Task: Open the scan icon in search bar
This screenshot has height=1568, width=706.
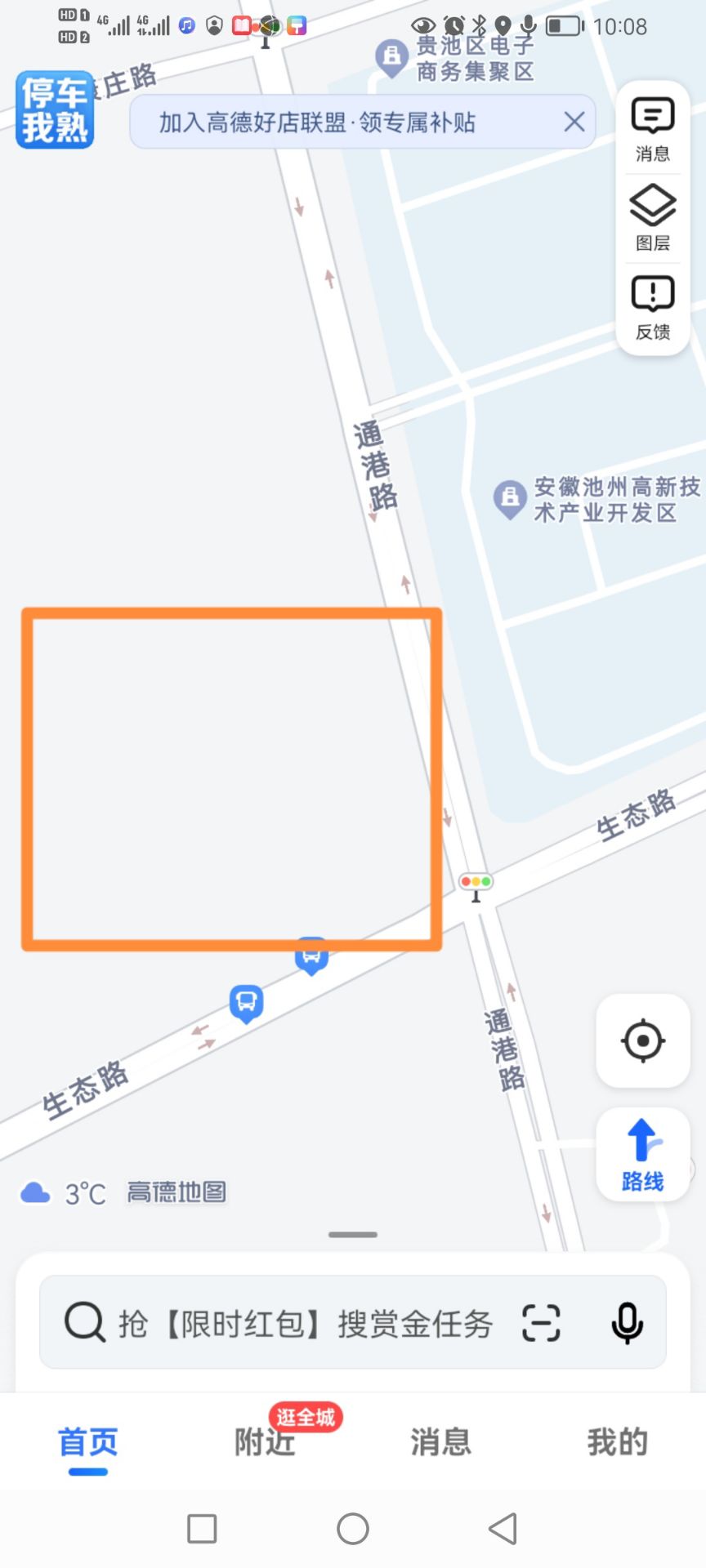Action: coord(541,1322)
